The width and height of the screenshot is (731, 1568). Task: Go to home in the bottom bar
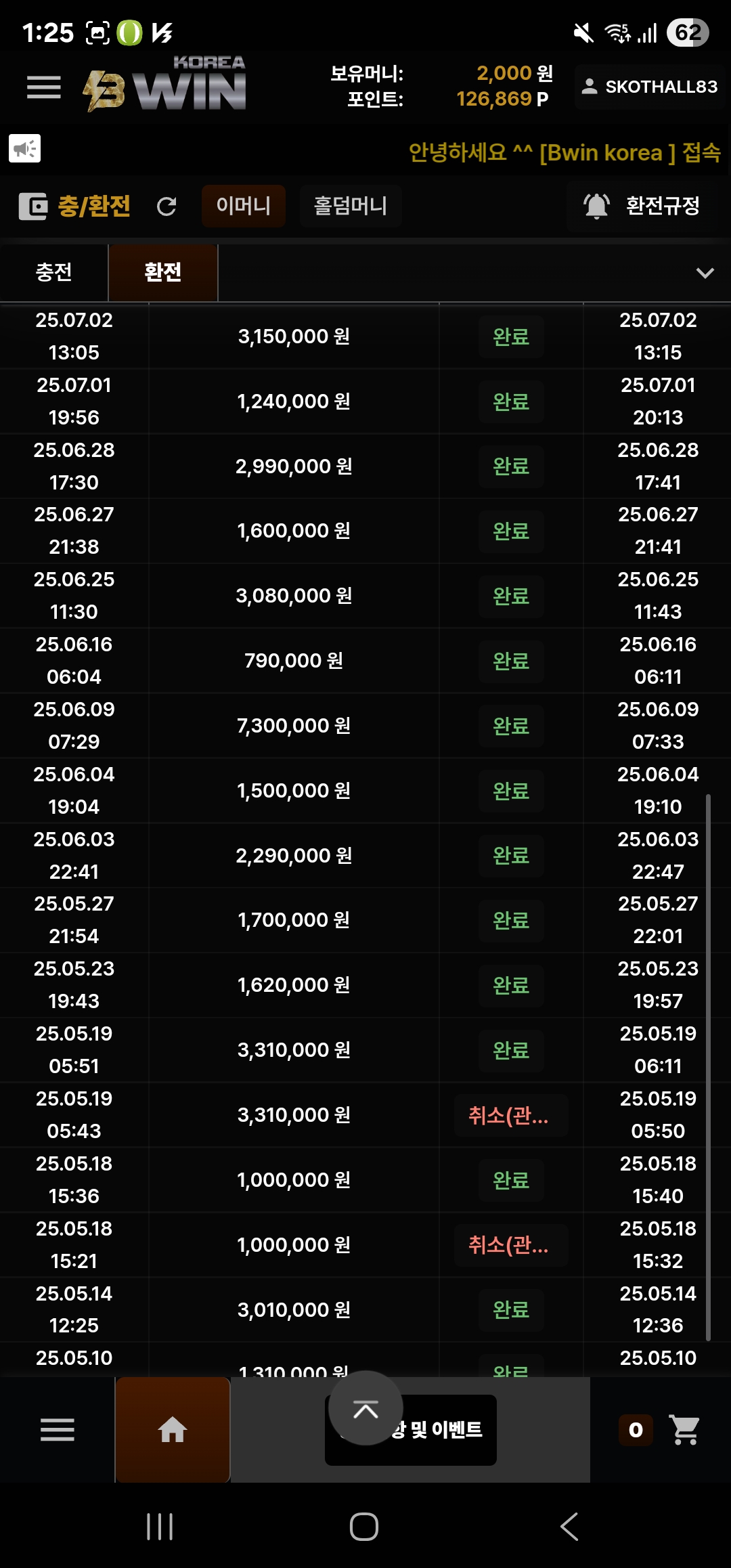[x=173, y=1430]
